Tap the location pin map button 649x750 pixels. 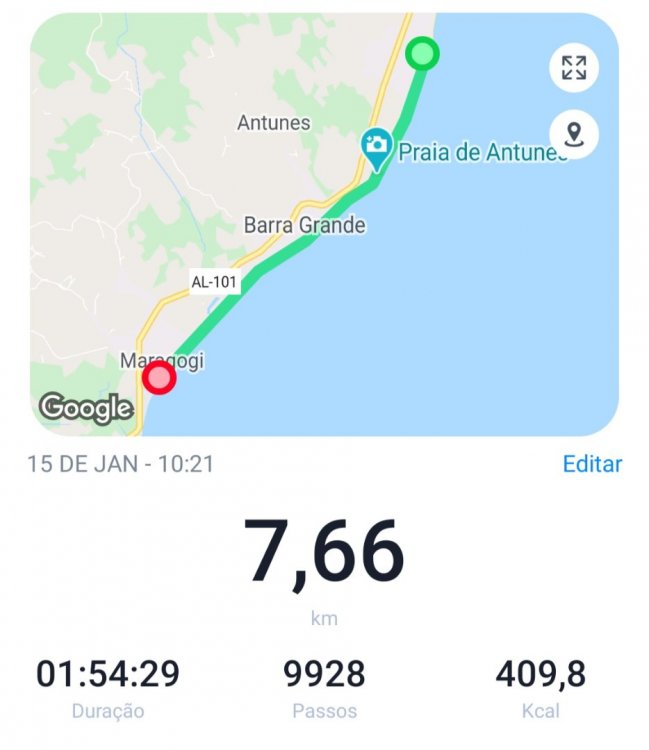(574, 133)
